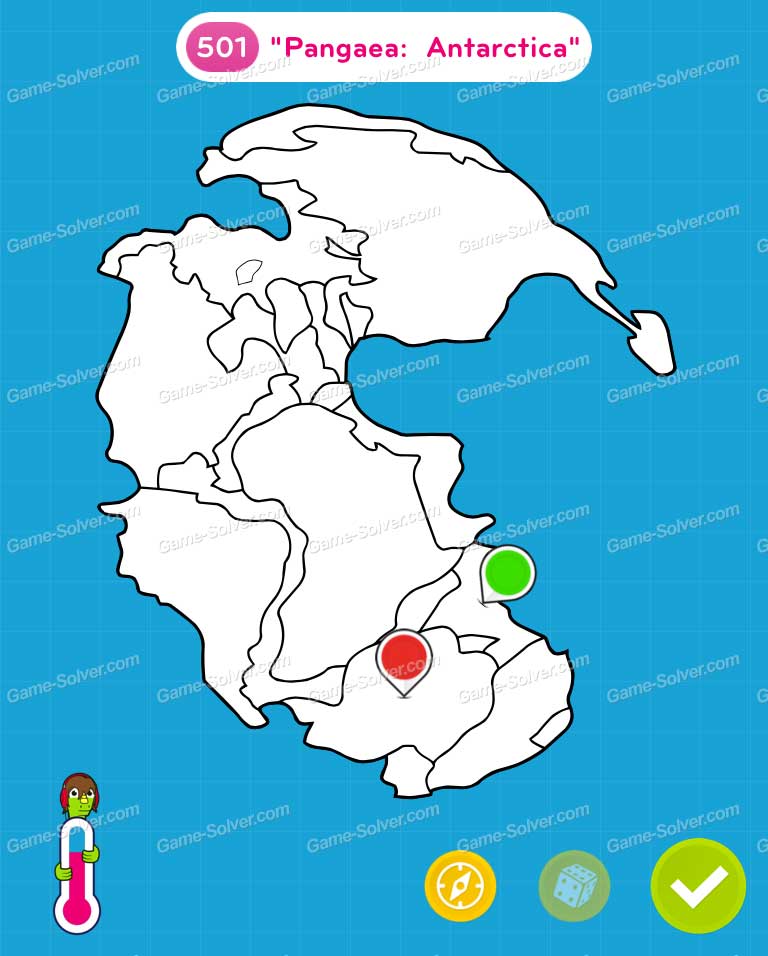The image size is (768, 956).
Task: Select the level header showing 501
Action: [219, 46]
